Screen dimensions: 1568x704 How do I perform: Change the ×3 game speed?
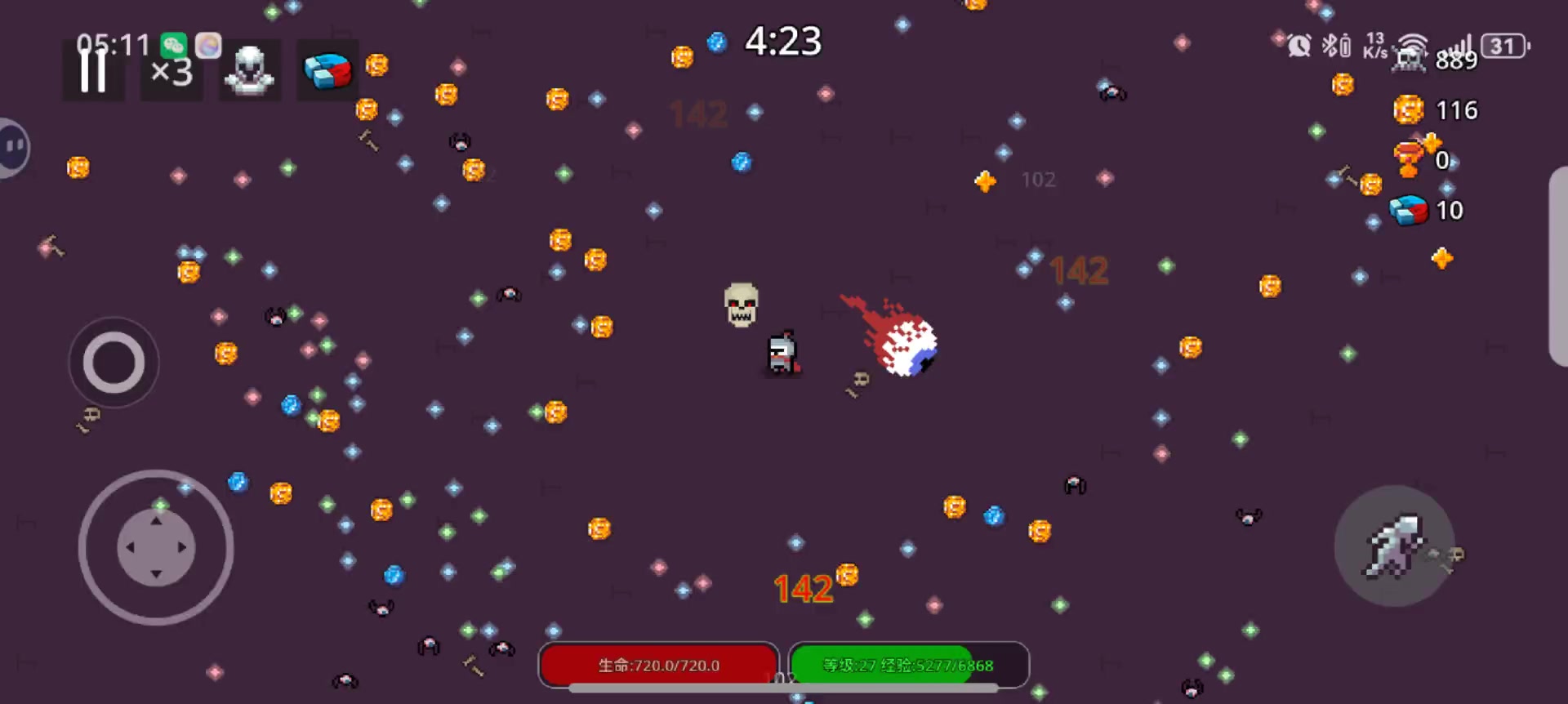[x=171, y=72]
